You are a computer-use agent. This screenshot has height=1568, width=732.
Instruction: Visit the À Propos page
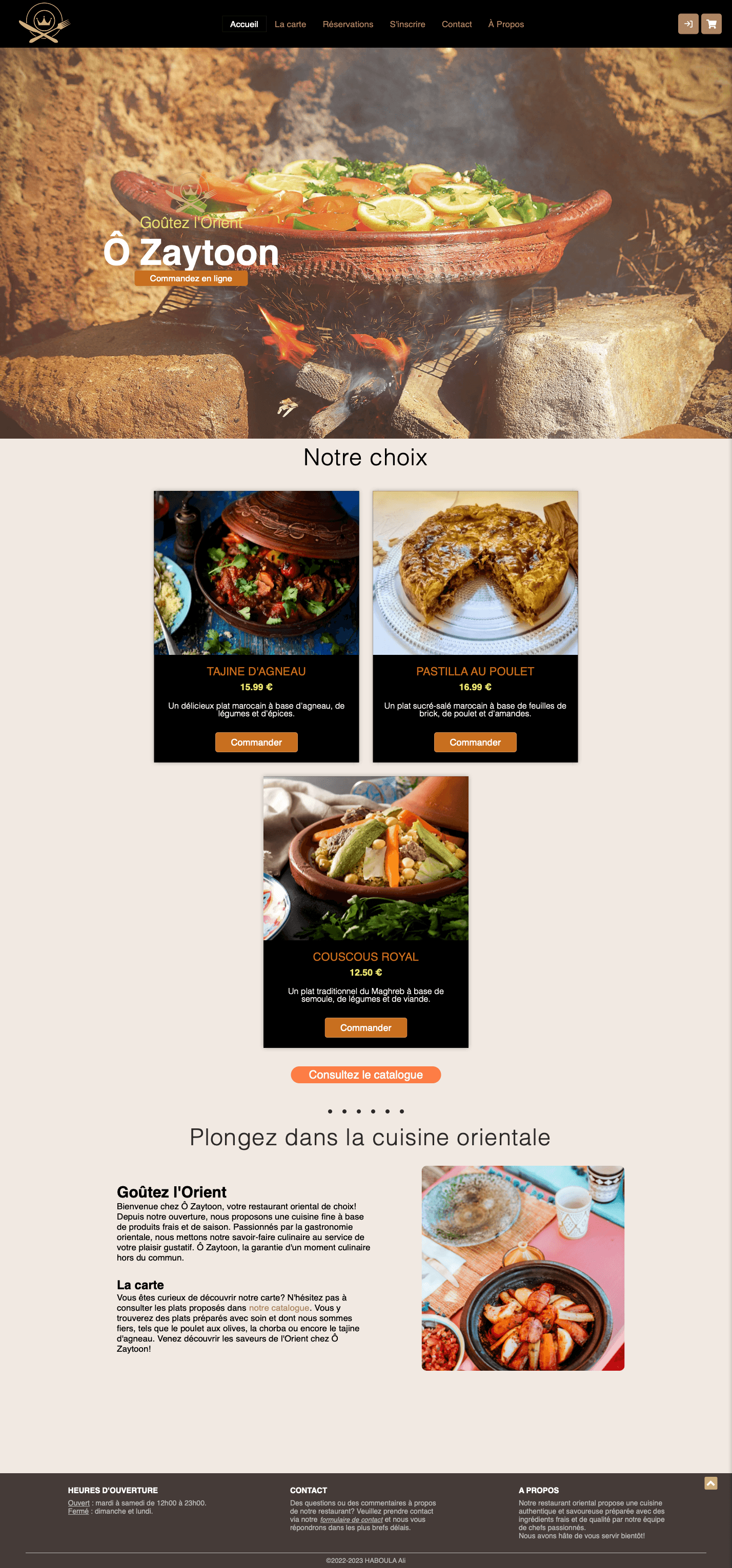[506, 24]
